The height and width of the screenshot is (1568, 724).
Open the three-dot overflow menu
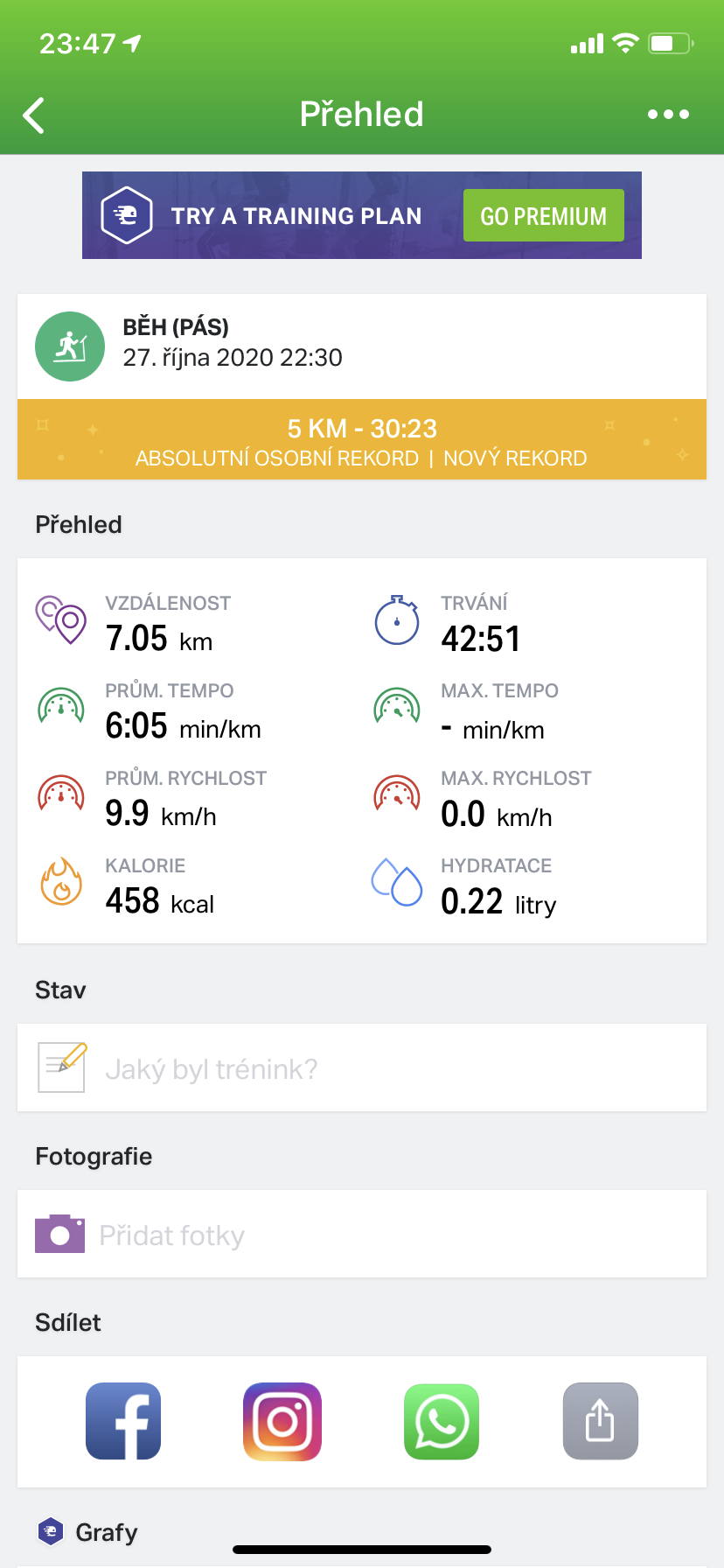point(668,115)
